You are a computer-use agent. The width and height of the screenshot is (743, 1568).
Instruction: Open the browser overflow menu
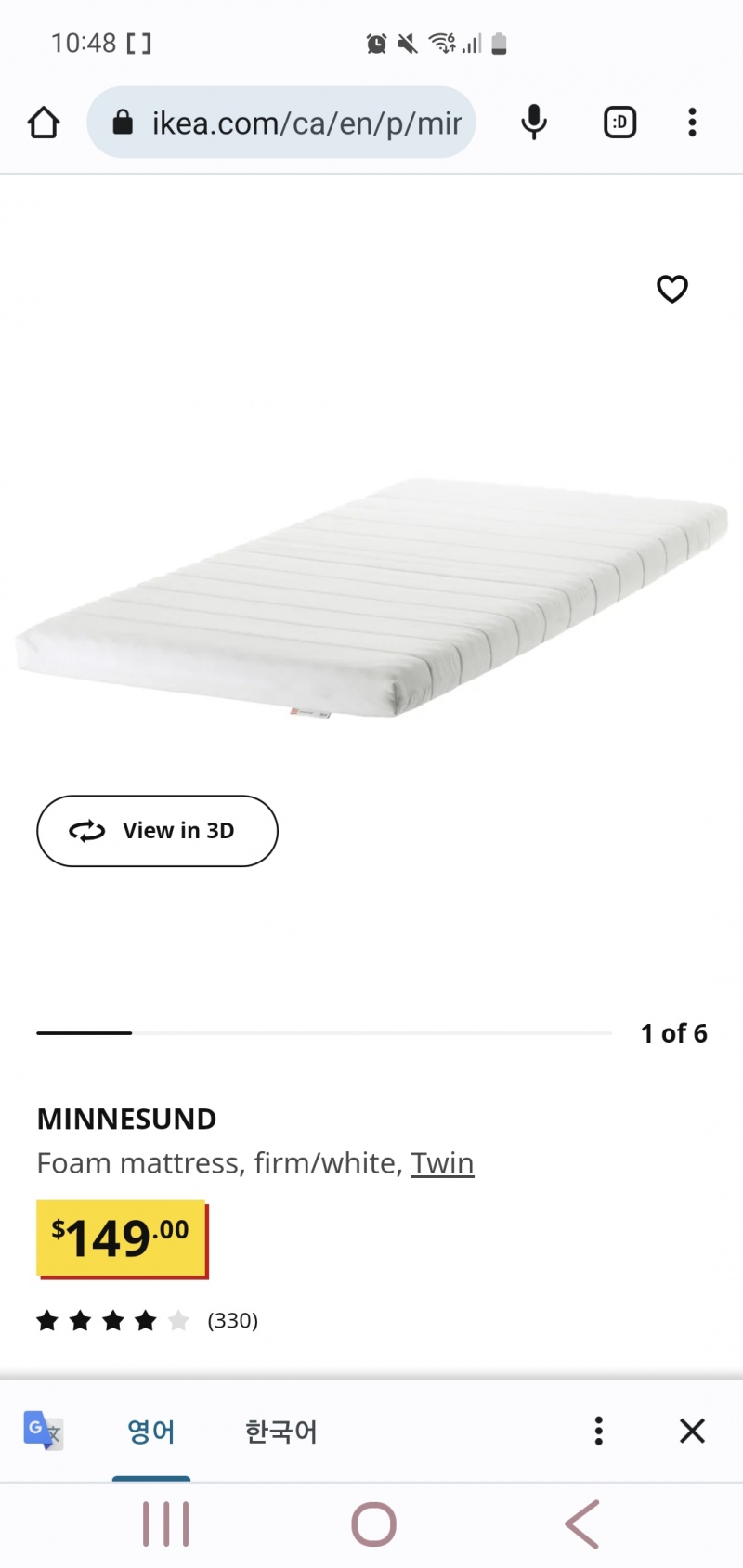pos(692,123)
